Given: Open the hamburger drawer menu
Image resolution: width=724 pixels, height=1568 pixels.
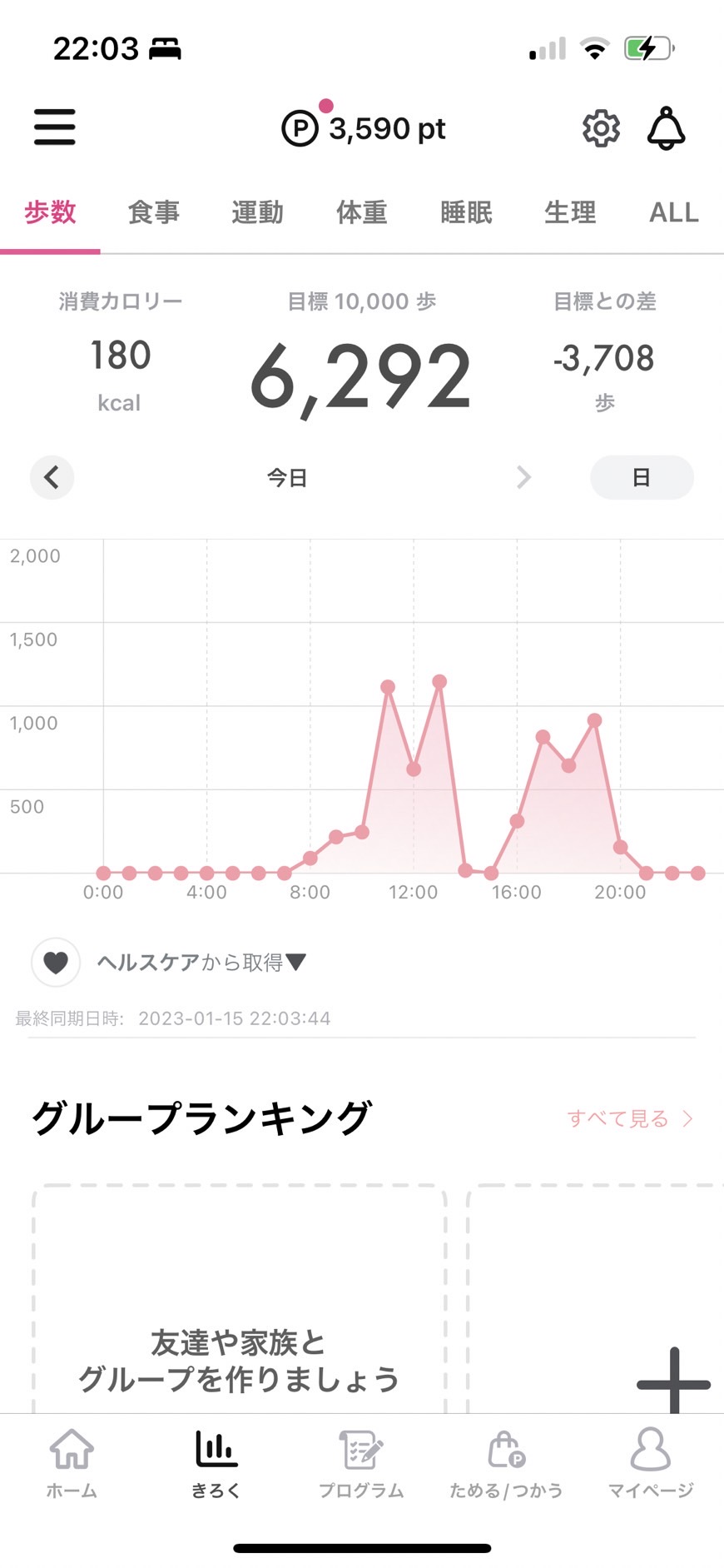Looking at the screenshot, I should [x=55, y=127].
